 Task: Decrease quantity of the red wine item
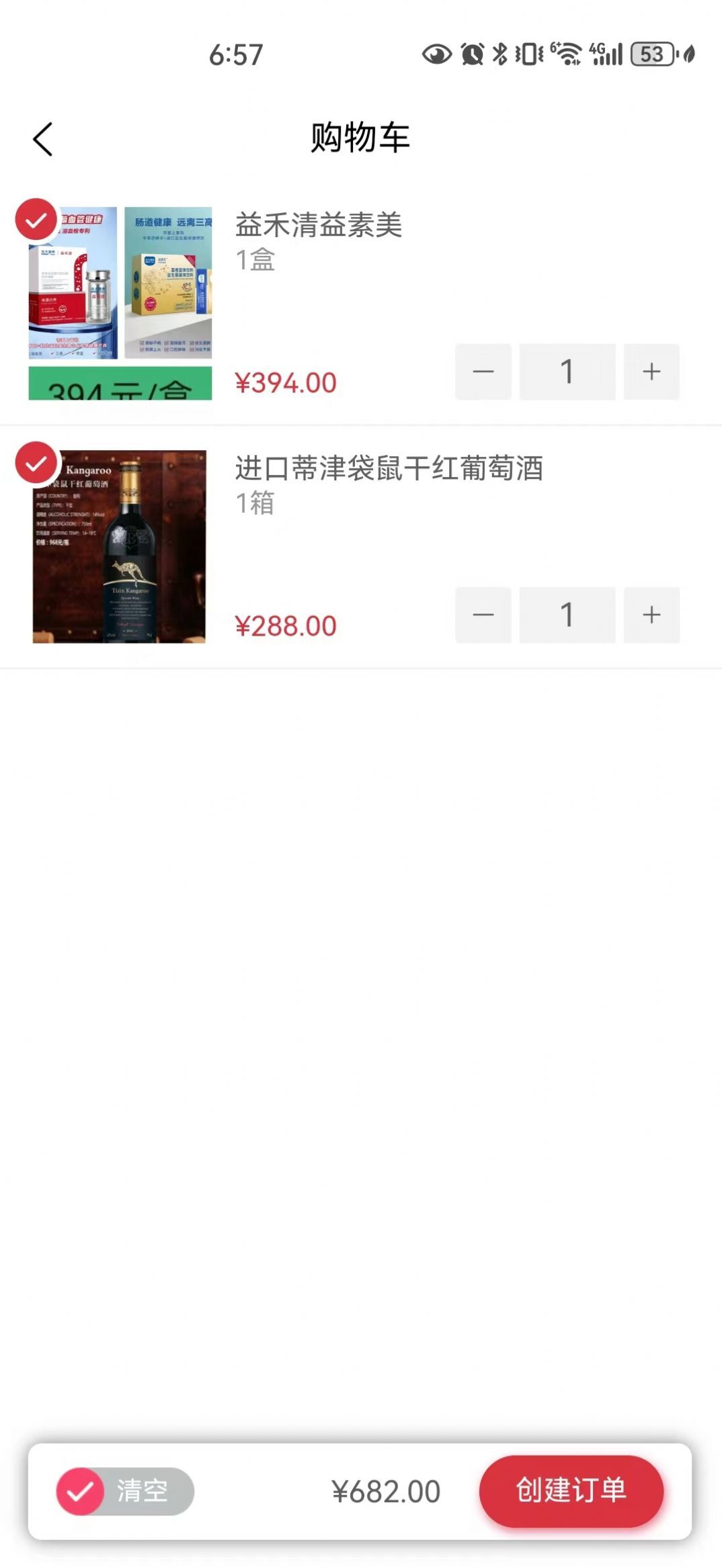click(483, 615)
